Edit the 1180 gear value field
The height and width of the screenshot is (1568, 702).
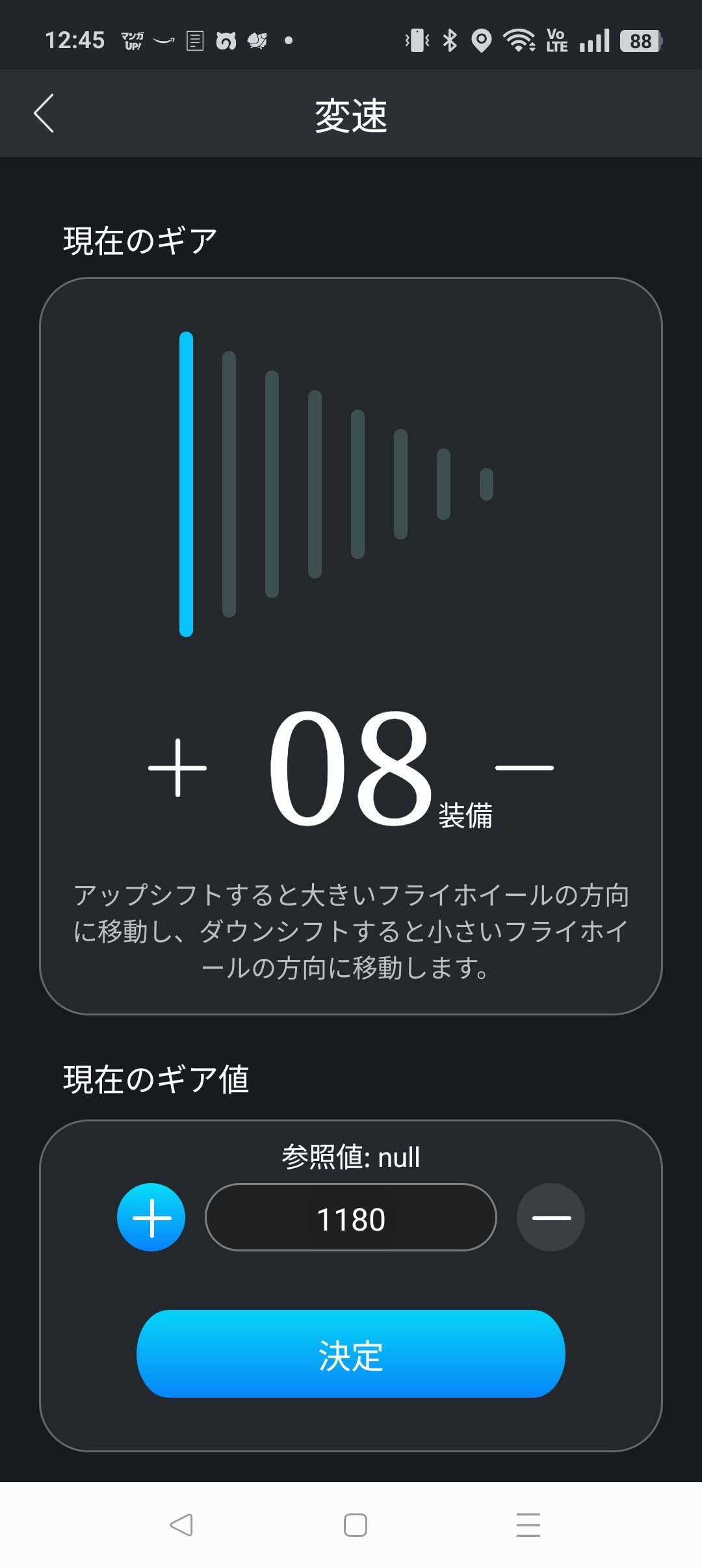coord(351,1218)
